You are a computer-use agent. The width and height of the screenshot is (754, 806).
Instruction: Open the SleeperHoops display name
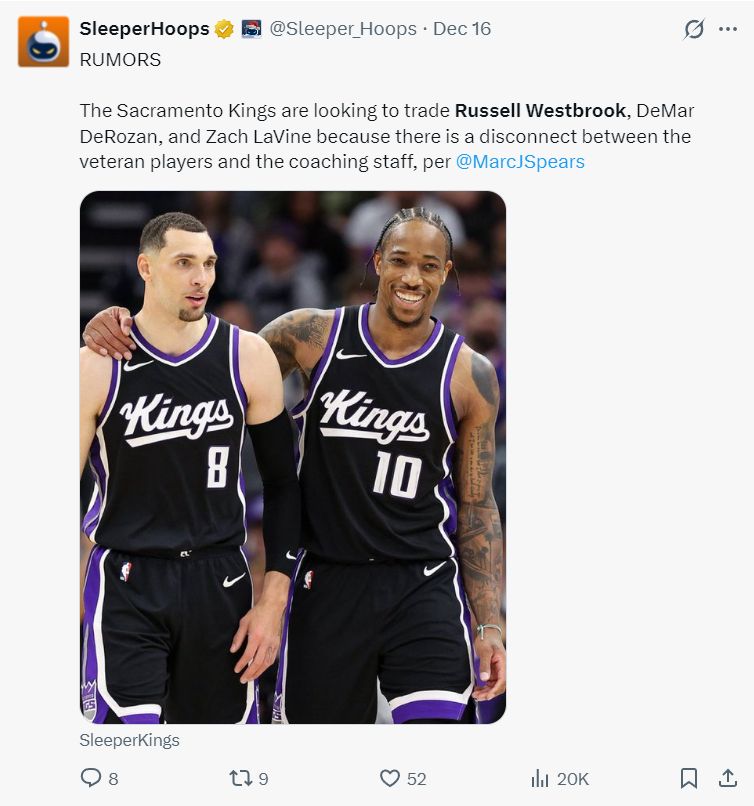(144, 29)
